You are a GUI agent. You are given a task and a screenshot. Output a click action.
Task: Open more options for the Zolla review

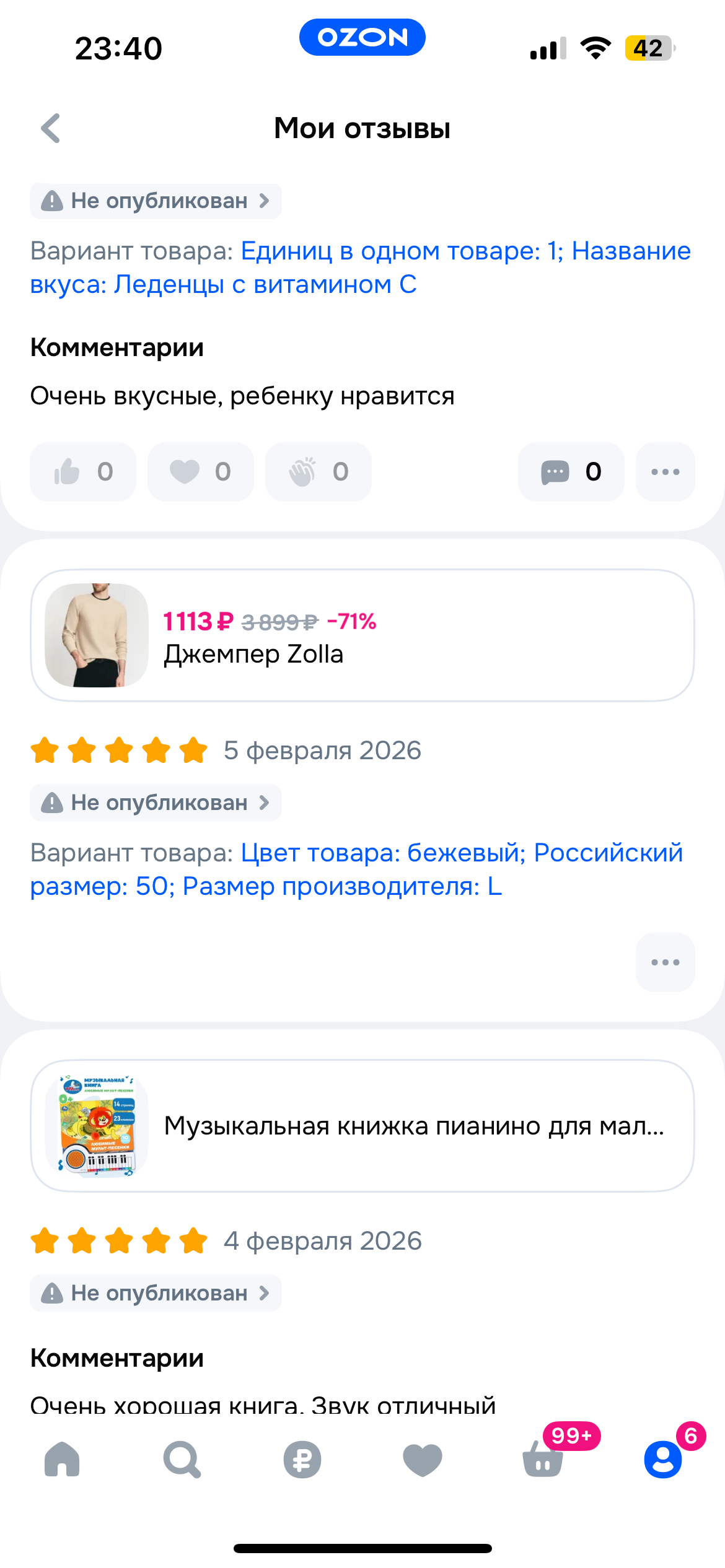[665, 962]
